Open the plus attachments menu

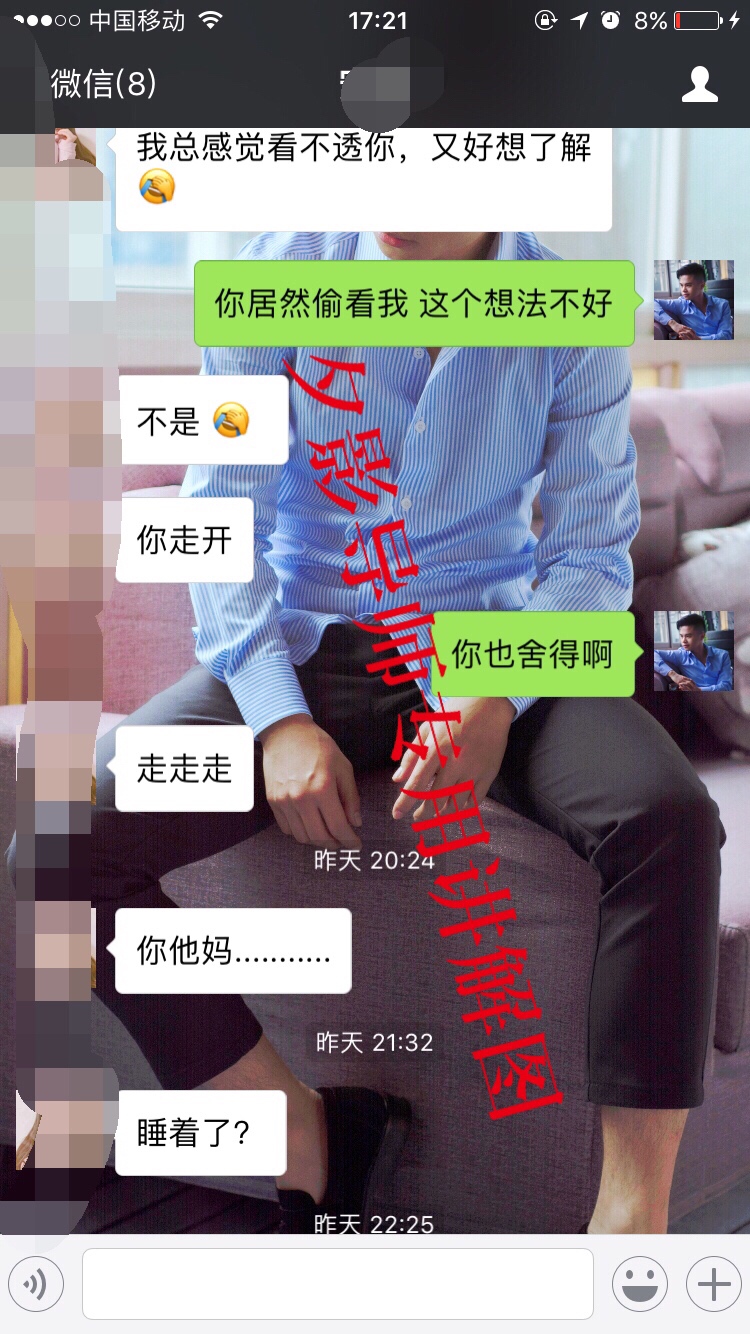(x=713, y=1284)
